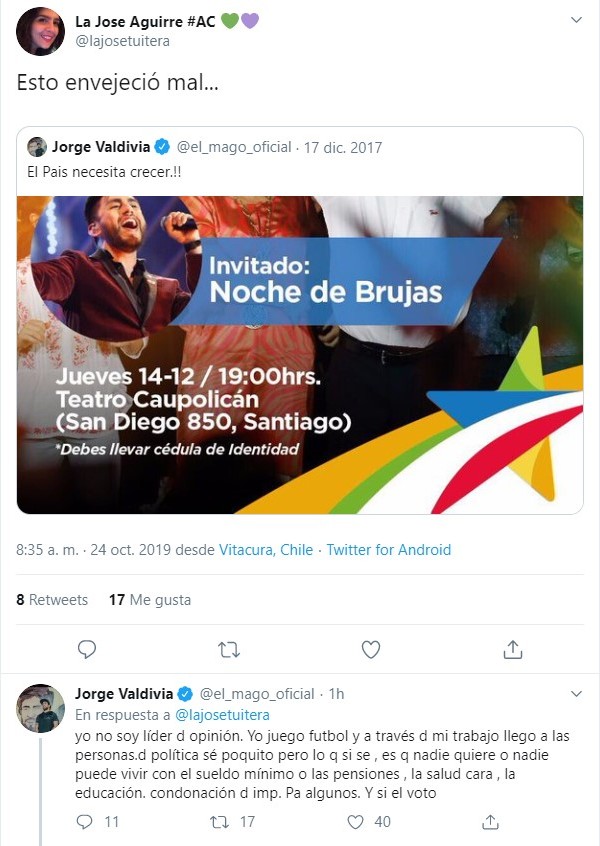Open La Jose Aguirre's profile picture
This screenshot has width=600, height=846.
click(x=40, y=31)
